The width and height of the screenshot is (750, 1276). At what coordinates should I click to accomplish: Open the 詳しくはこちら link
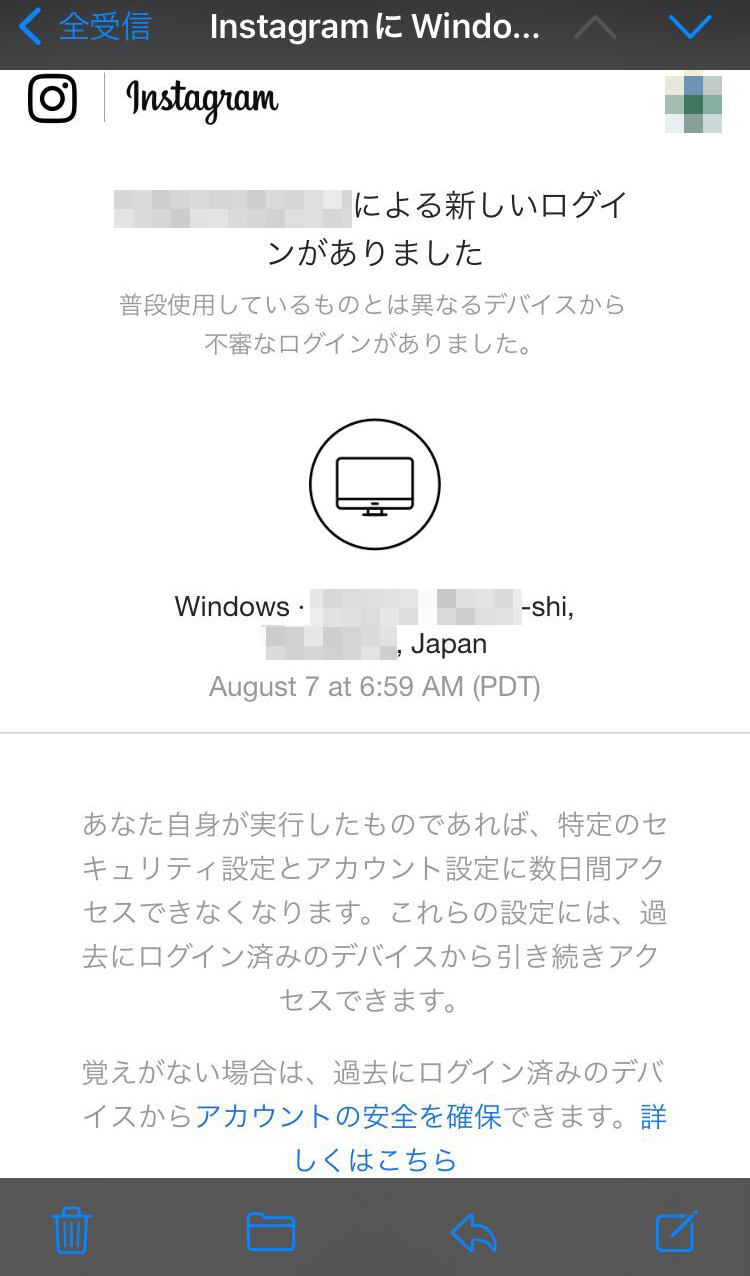pos(375,1159)
